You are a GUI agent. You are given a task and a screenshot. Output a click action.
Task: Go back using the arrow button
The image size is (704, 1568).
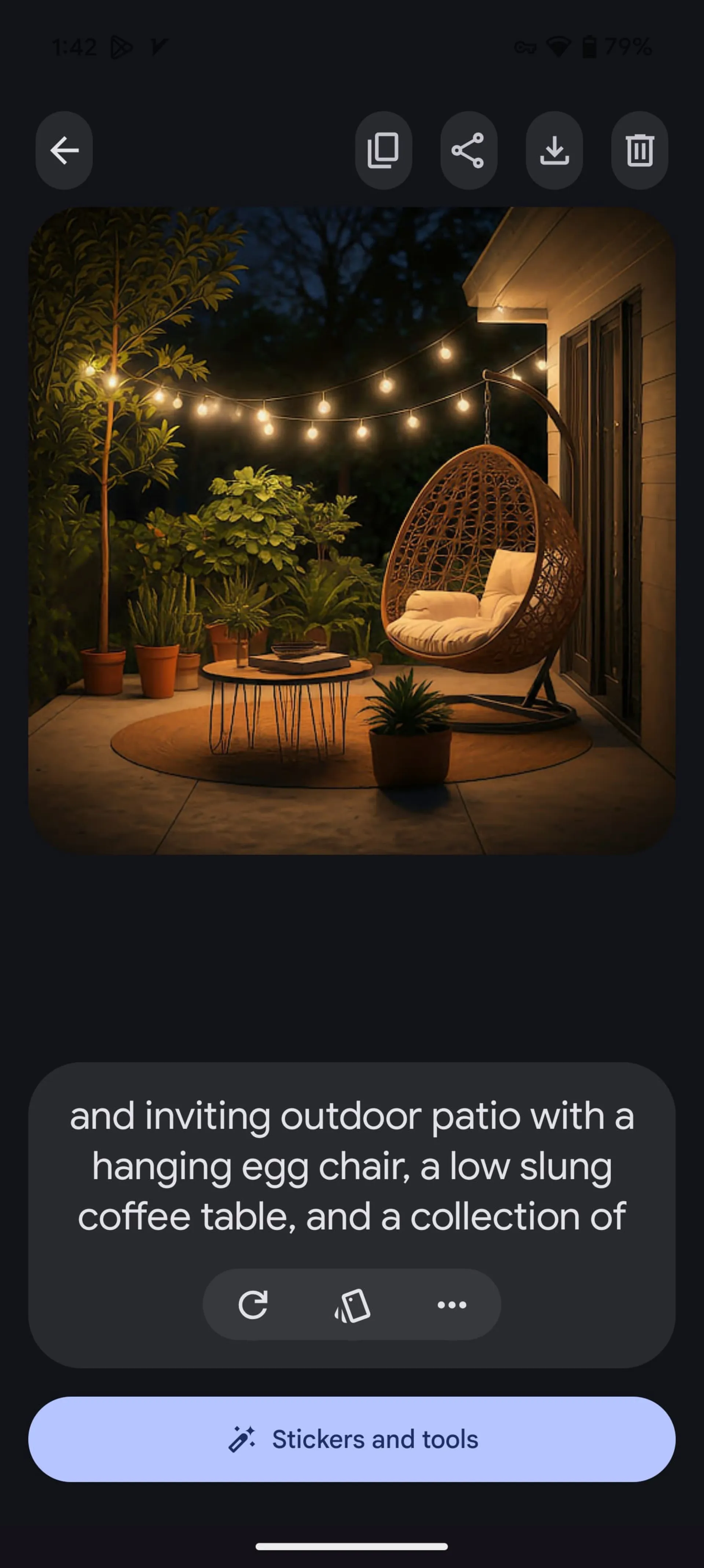[65, 150]
